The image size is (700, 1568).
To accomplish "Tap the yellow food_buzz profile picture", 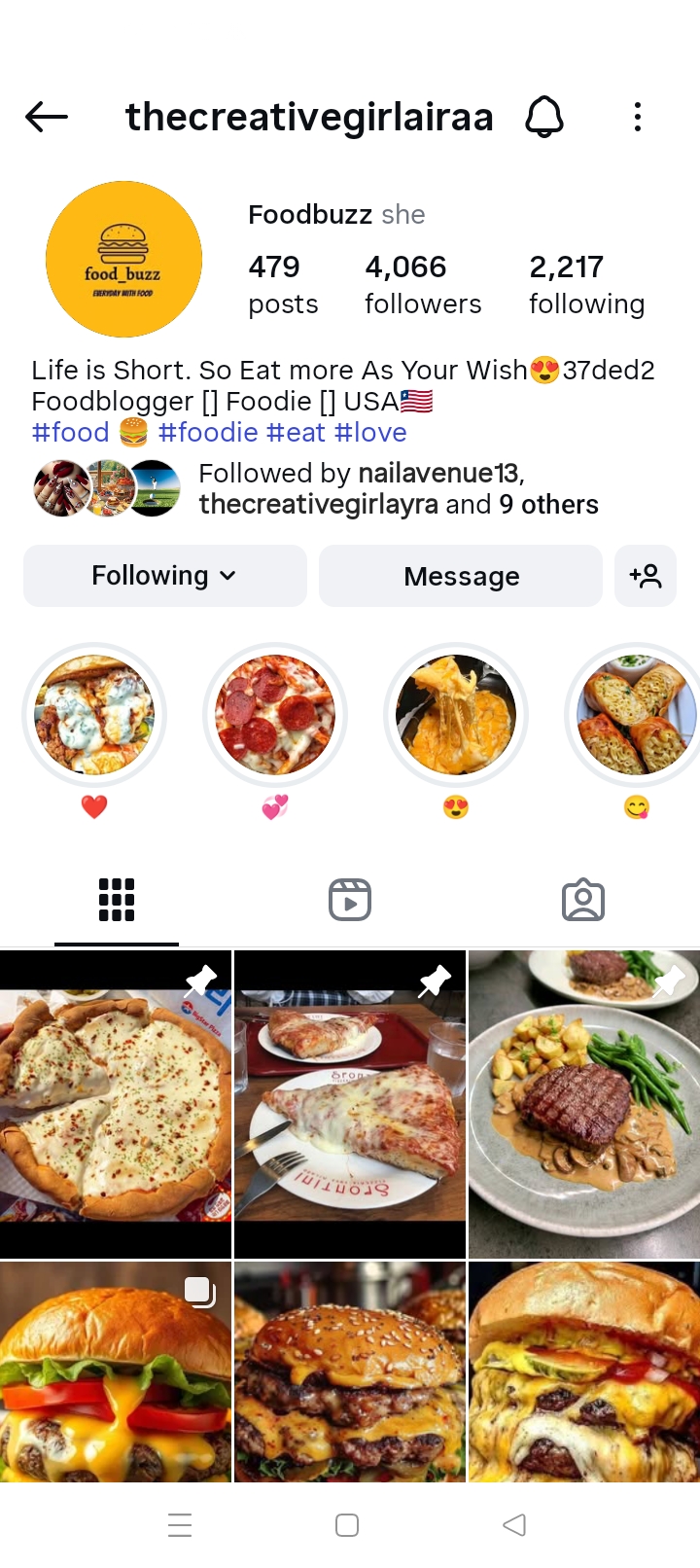I will 123,259.
